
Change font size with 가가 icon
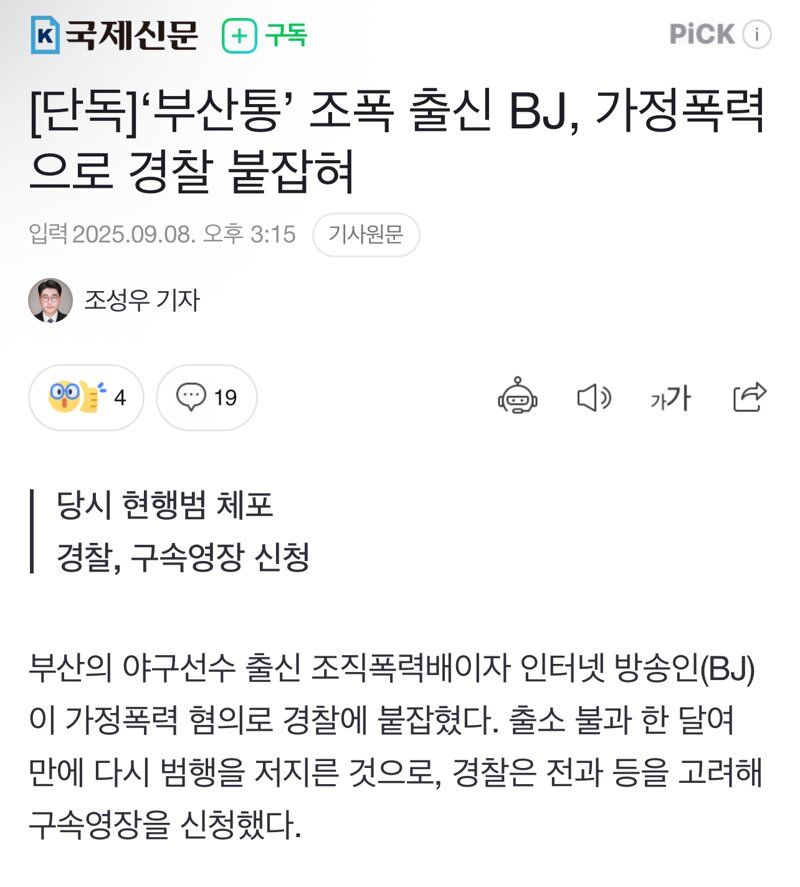[x=670, y=398]
